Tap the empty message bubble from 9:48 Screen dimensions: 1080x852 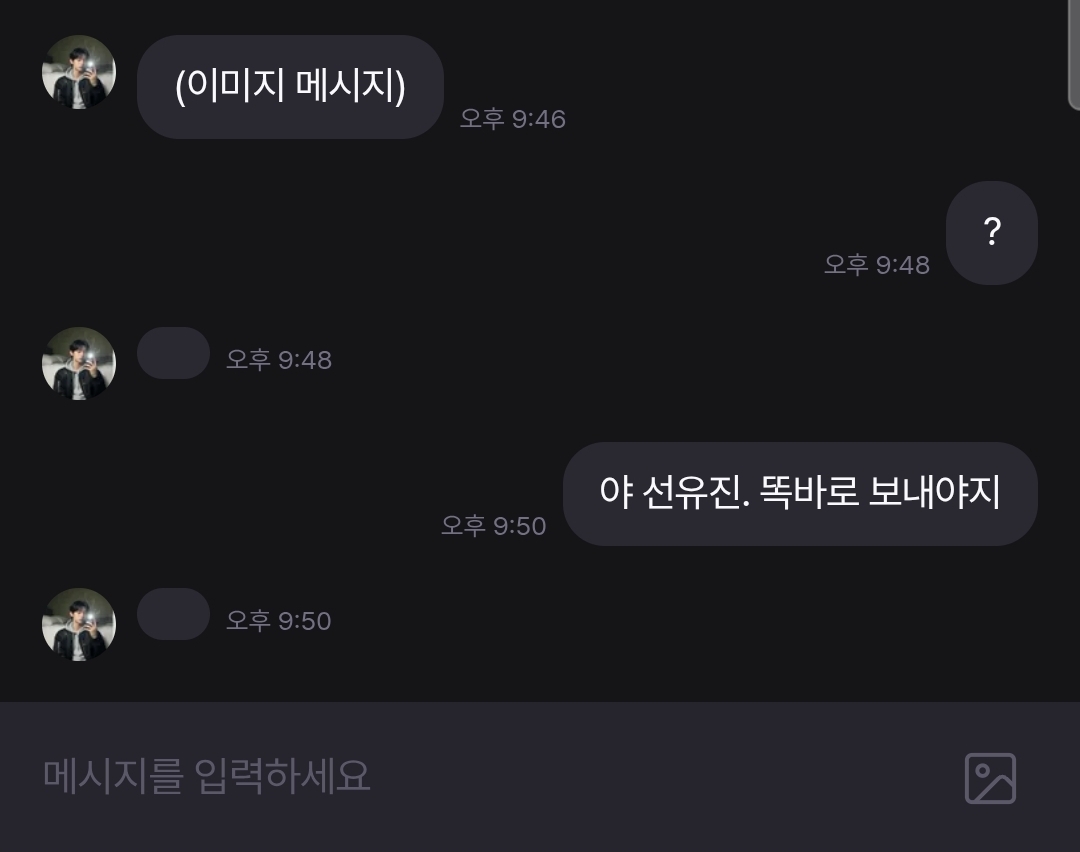click(x=173, y=353)
